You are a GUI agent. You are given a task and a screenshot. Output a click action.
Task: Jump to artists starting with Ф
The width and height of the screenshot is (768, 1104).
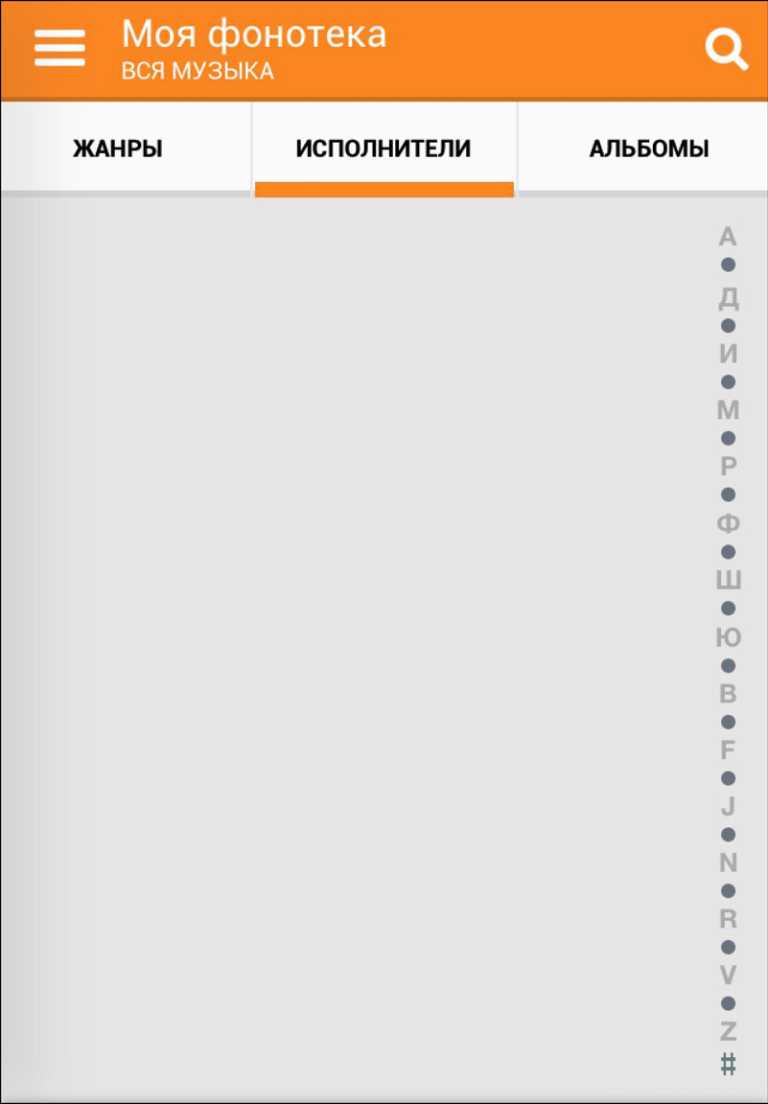click(727, 522)
